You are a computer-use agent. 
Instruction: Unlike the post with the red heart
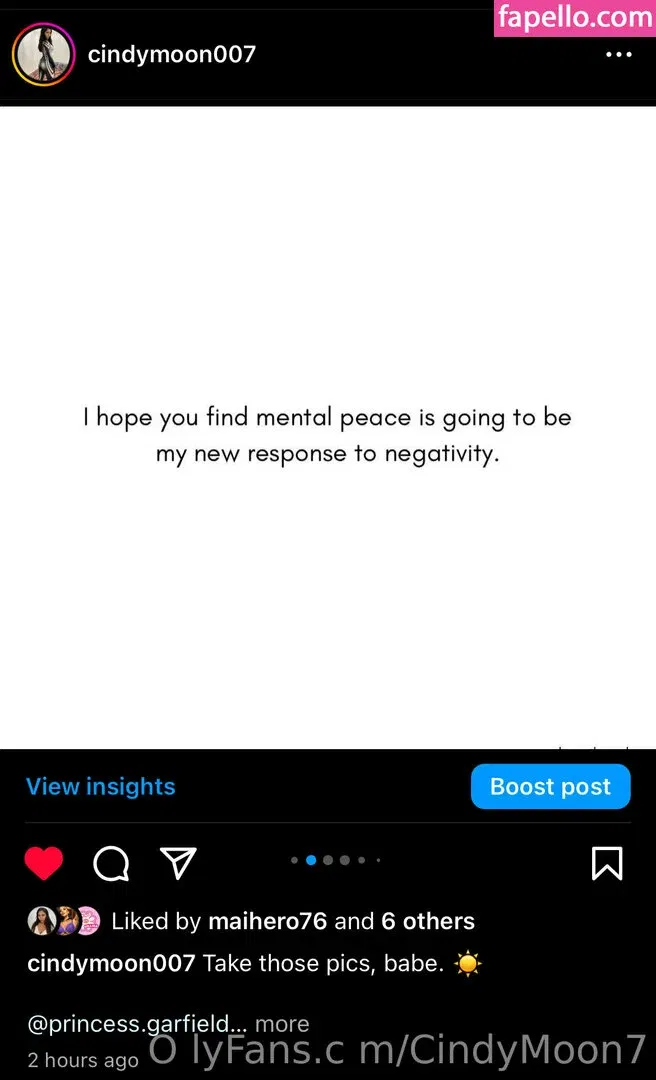click(44, 863)
